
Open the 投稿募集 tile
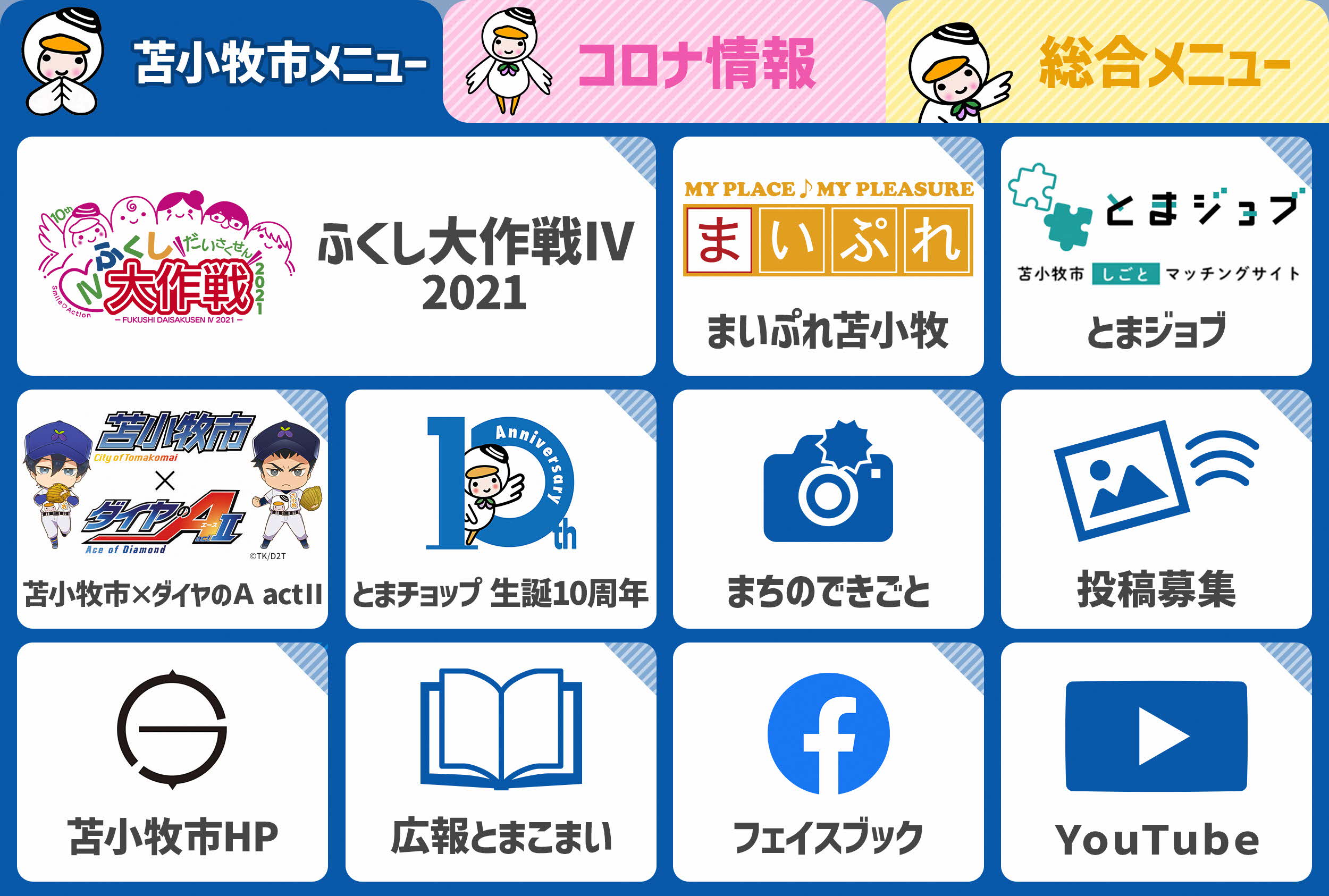tap(1156, 509)
